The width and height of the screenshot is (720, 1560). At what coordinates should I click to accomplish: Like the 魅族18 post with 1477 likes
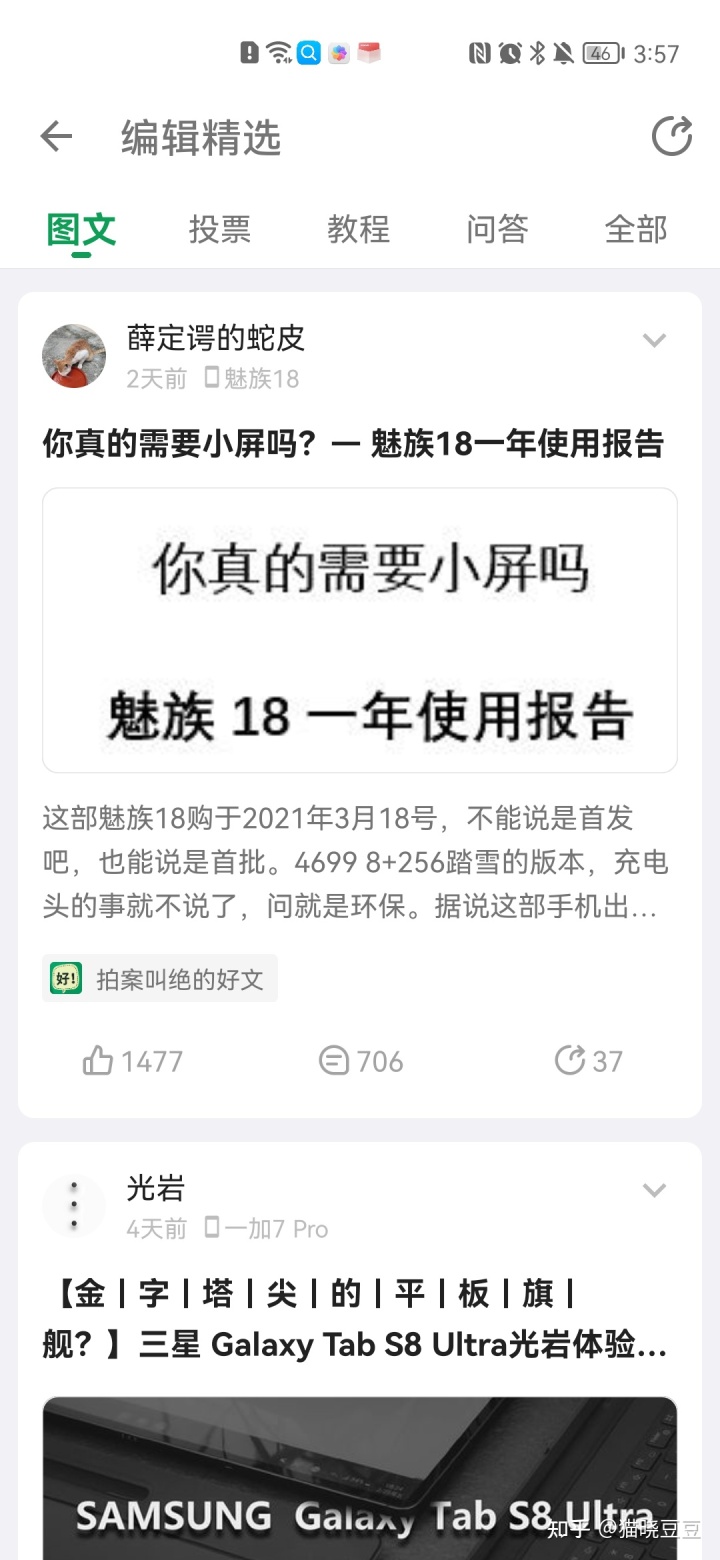coord(132,1061)
